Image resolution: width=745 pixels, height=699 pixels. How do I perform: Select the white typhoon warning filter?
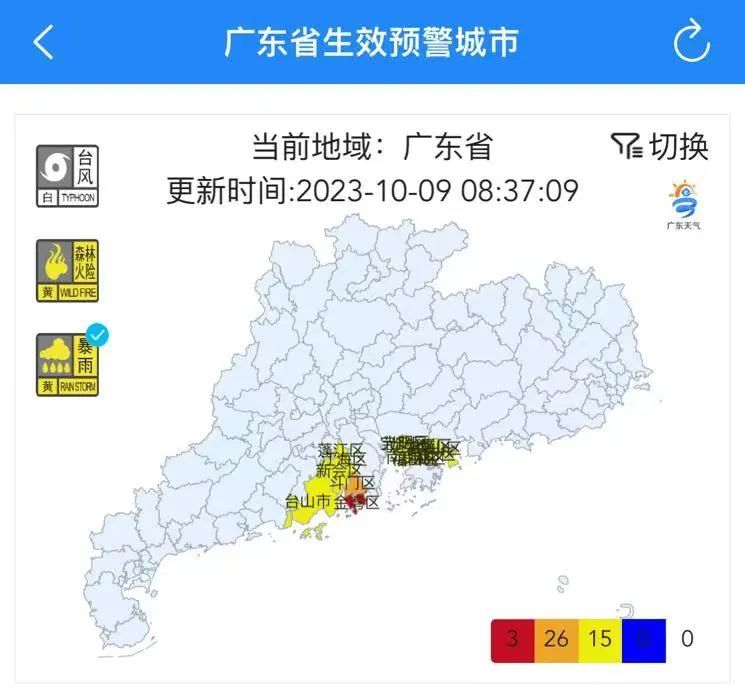[68, 176]
